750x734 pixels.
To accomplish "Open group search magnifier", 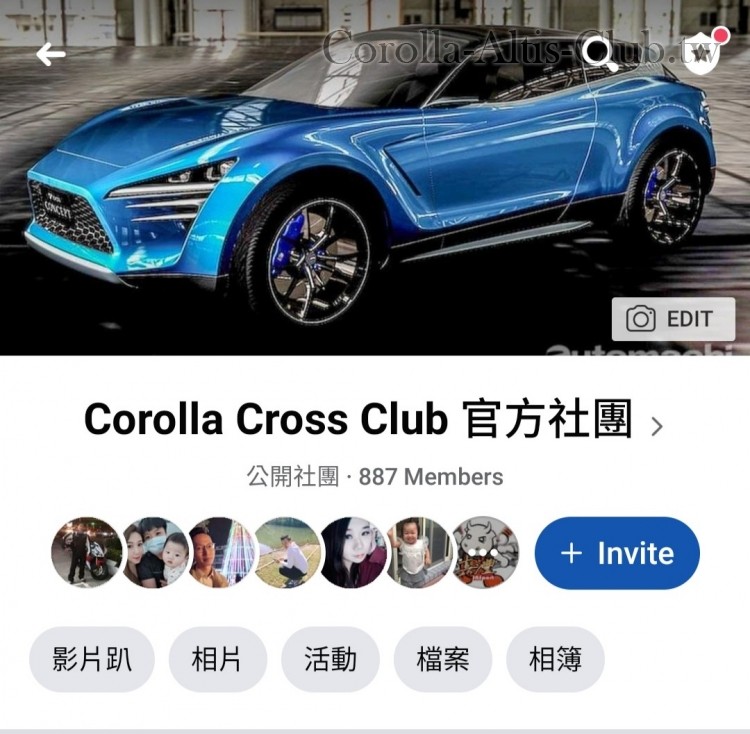I will pyautogui.click(x=600, y=53).
